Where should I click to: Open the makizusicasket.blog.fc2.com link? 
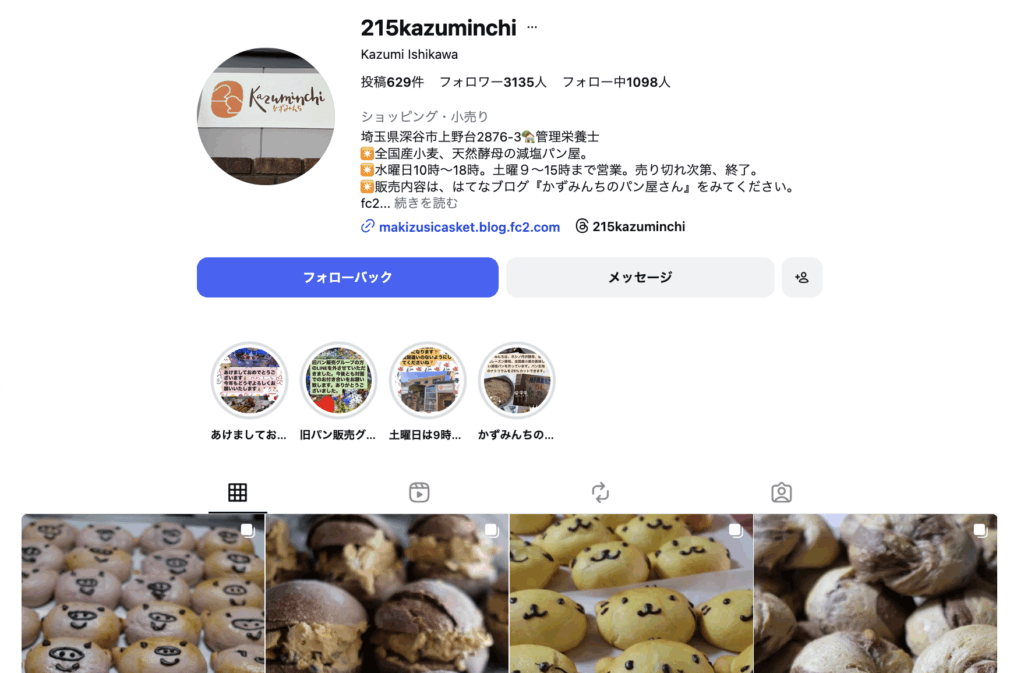click(469, 227)
